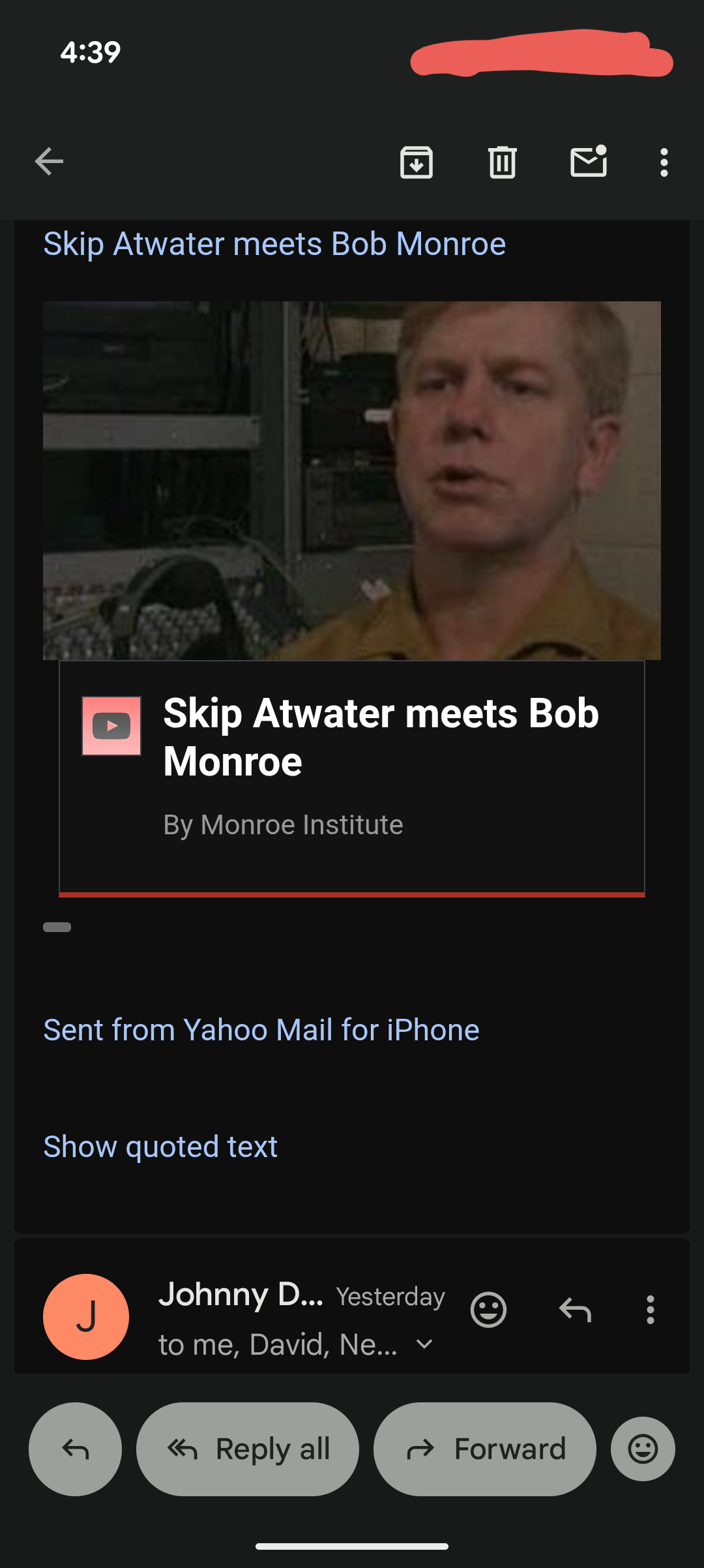Go back to the inbox
Image resolution: width=704 pixels, height=1568 pixels.
tap(49, 162)
